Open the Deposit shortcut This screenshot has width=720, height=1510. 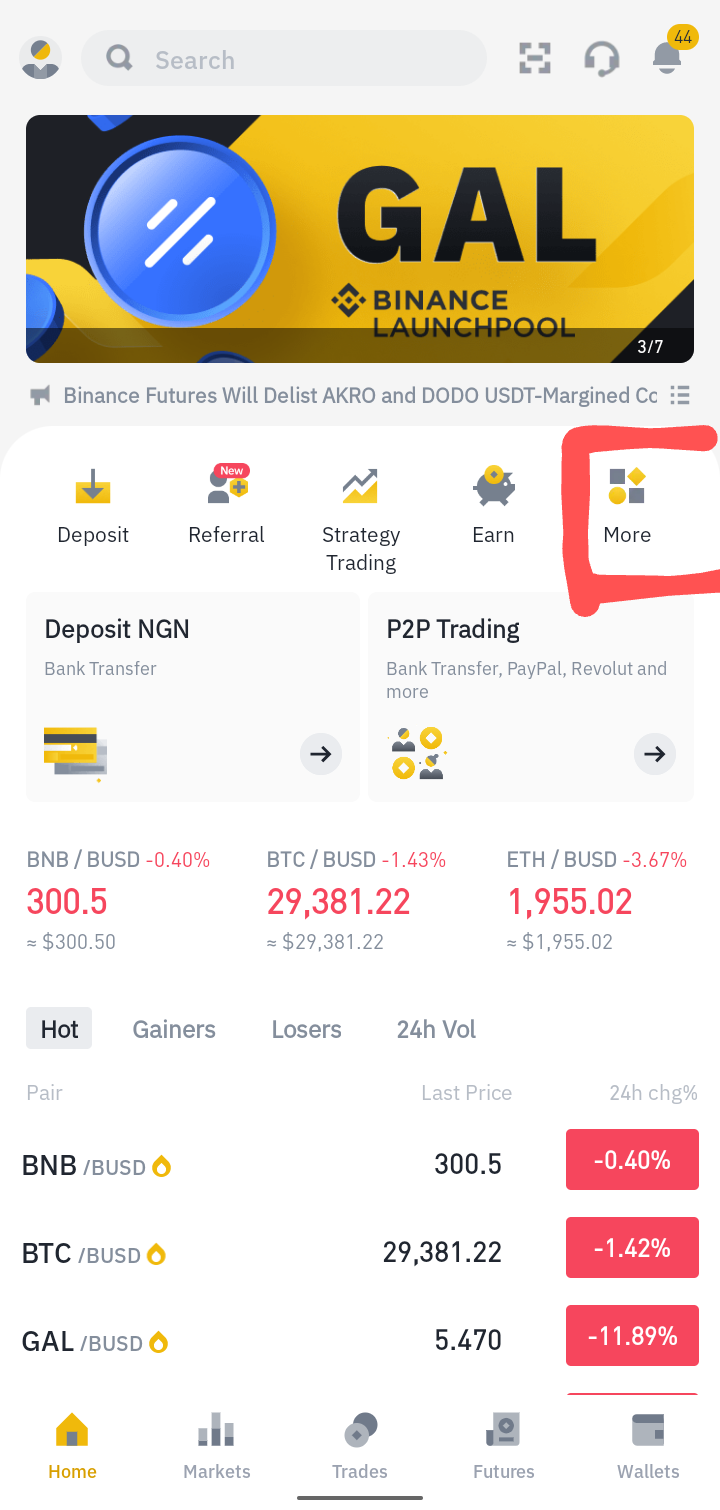93,507
